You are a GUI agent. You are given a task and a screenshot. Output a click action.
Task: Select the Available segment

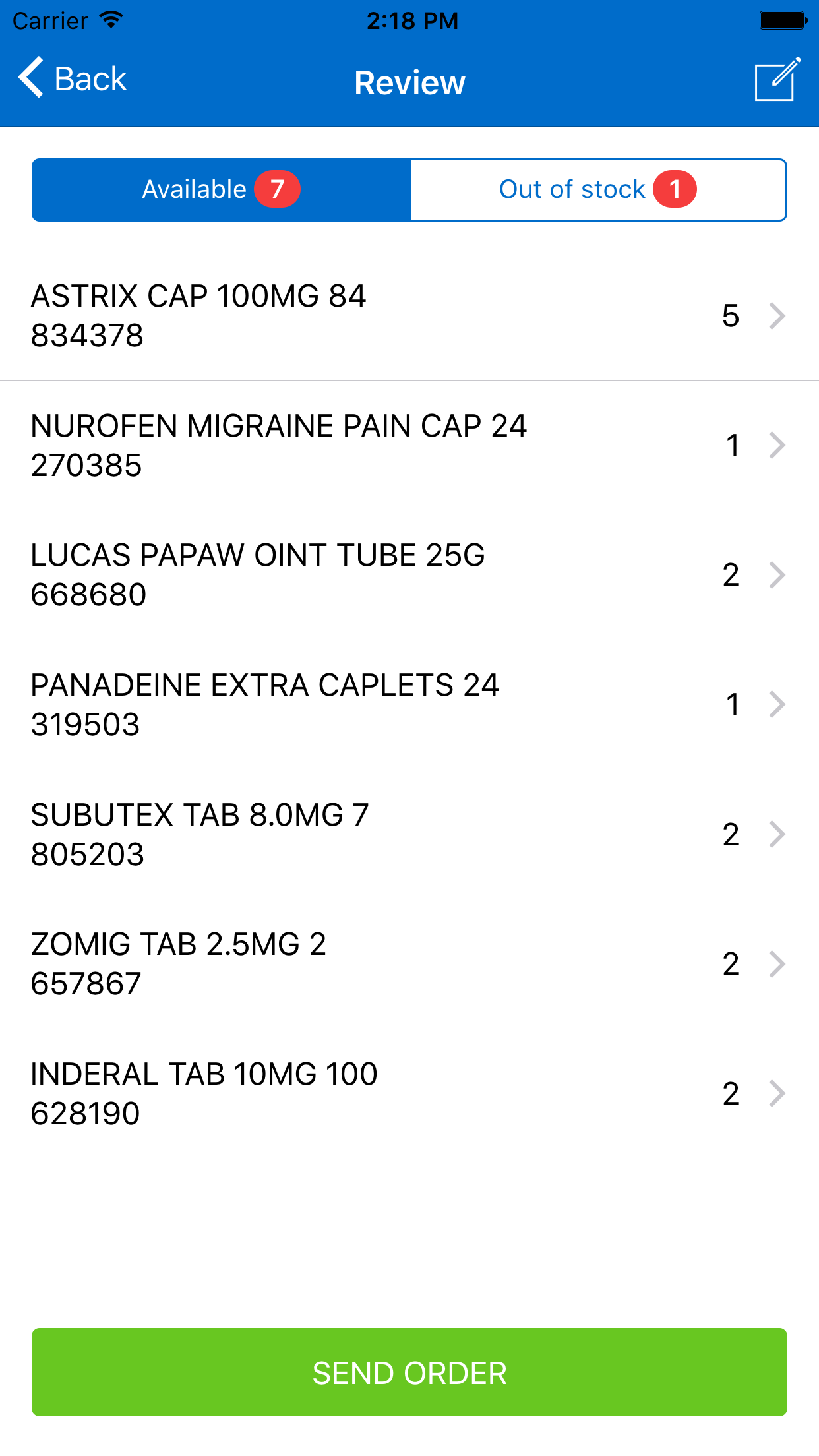(x=222, y=190)
